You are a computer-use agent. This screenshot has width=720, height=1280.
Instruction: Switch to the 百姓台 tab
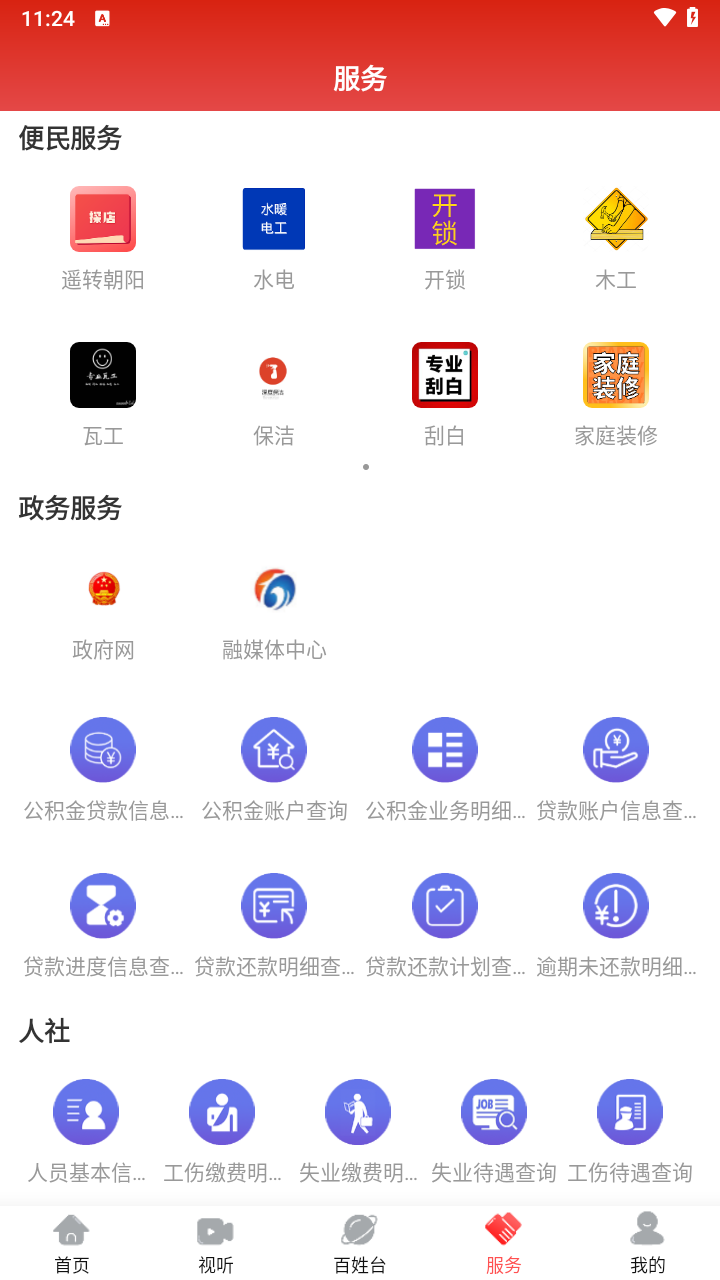click(359, 1243)
